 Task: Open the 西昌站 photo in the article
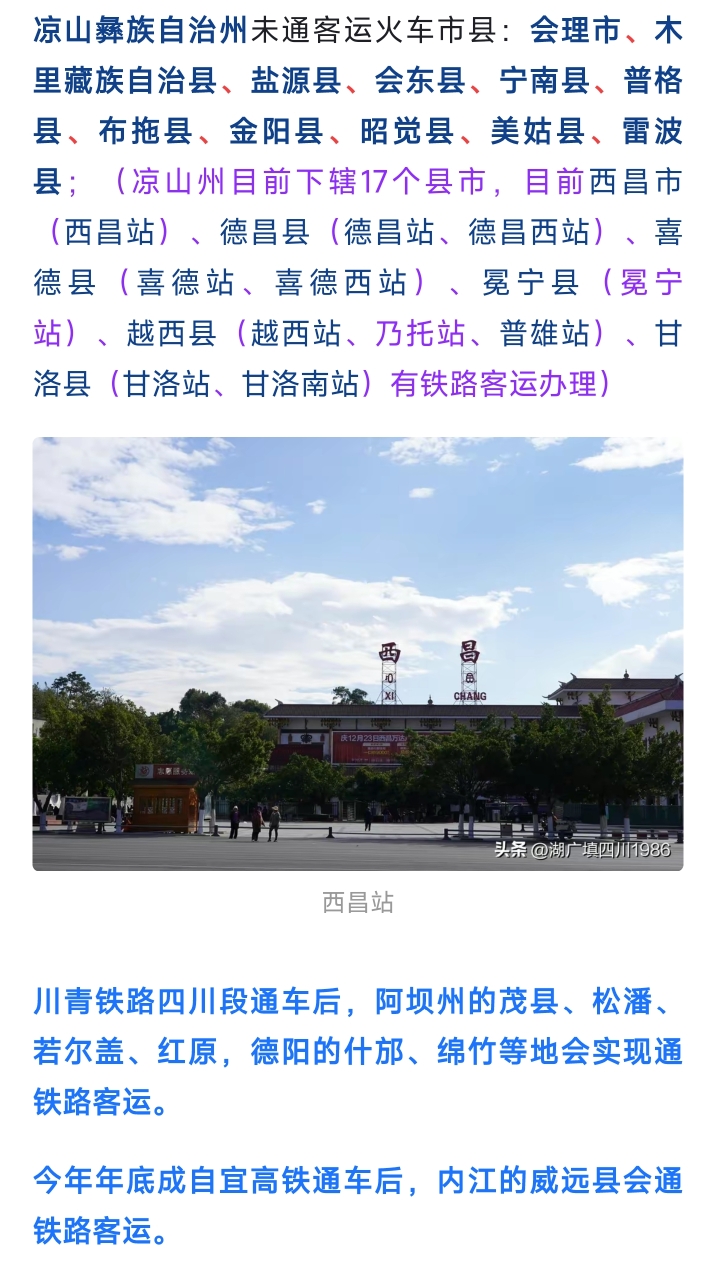tap(357, 653)
